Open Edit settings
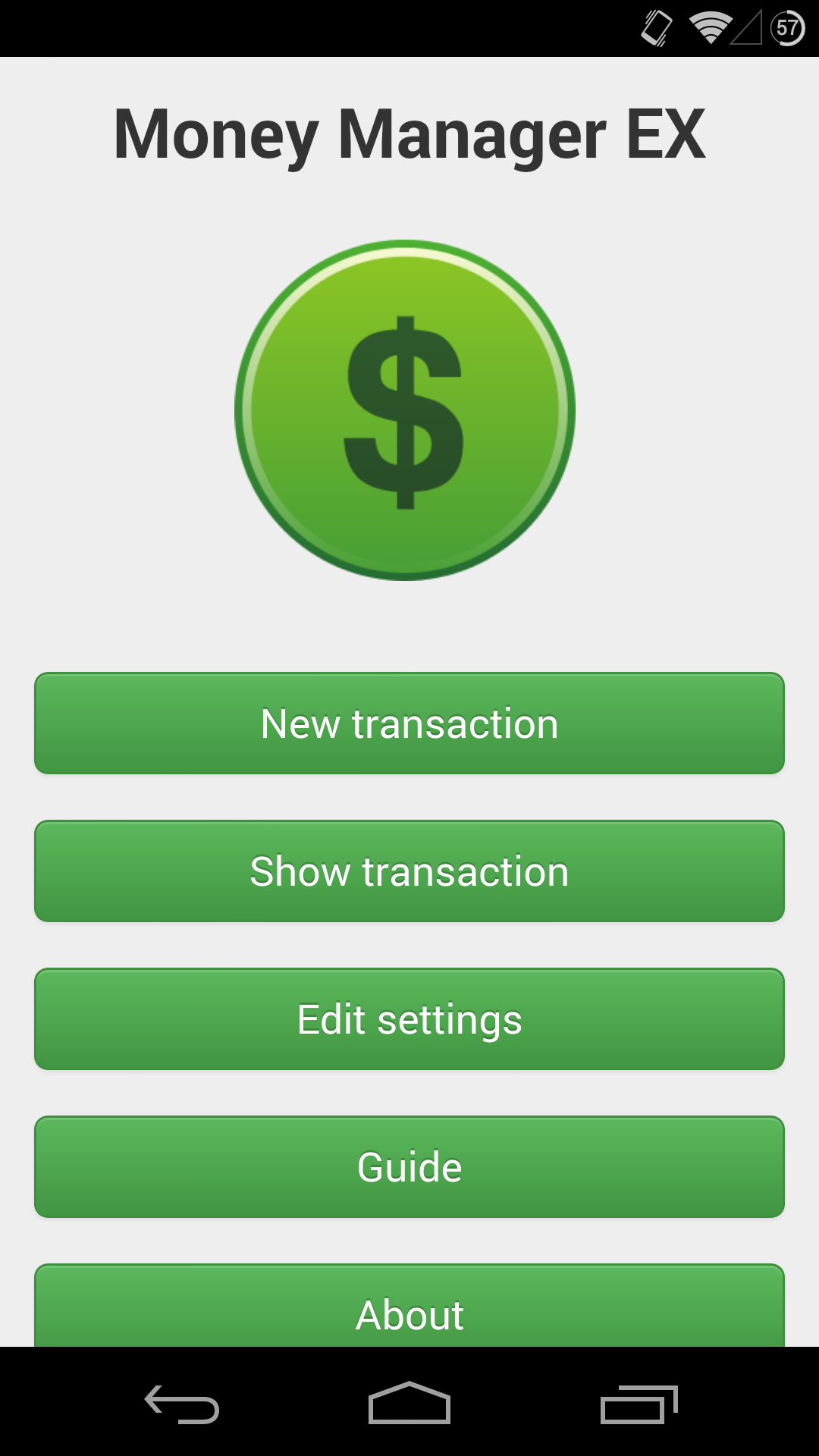 point(409,1019)
